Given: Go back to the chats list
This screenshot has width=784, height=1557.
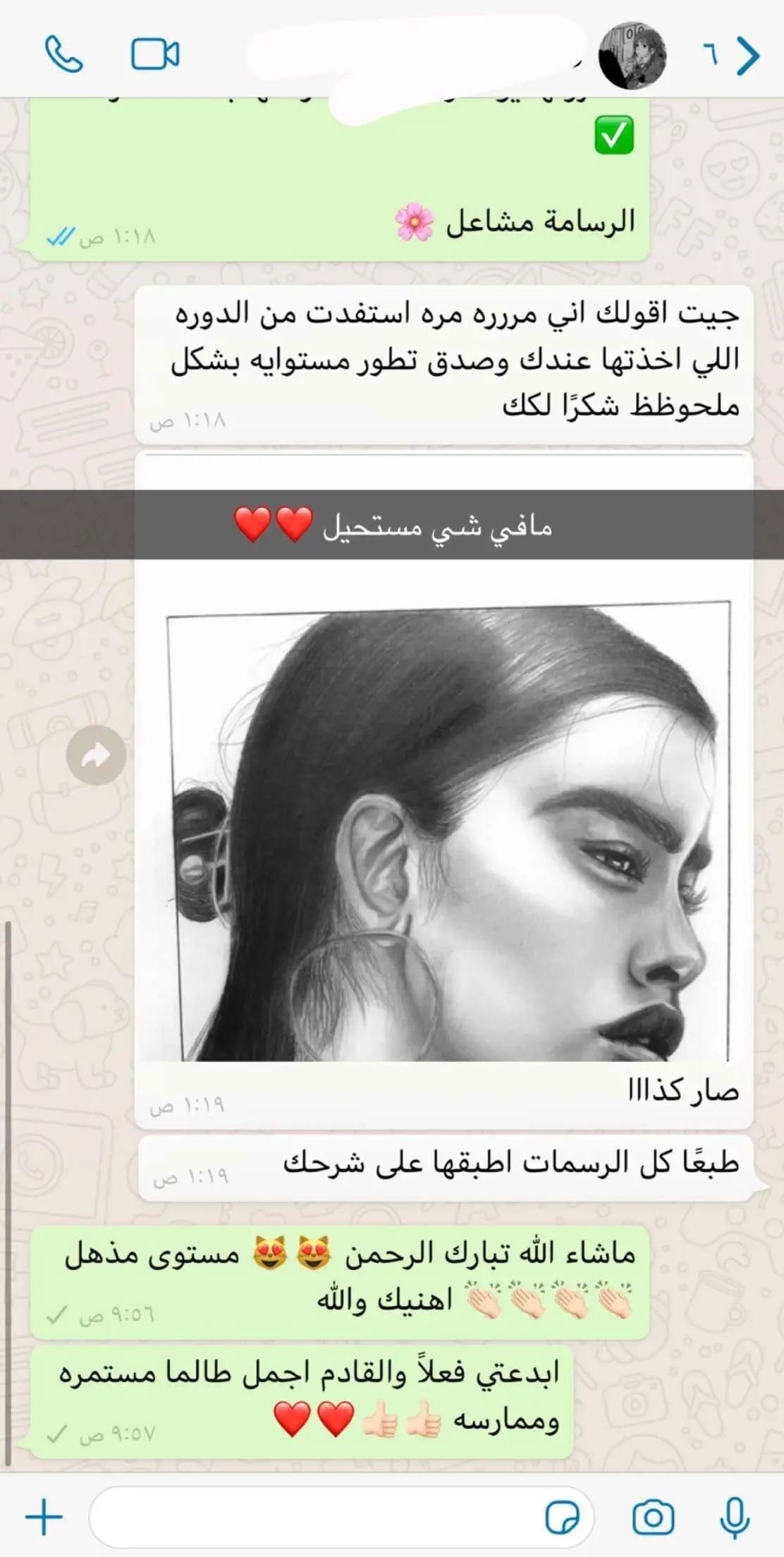Looking at the screenshot, I should coord(747,55).
